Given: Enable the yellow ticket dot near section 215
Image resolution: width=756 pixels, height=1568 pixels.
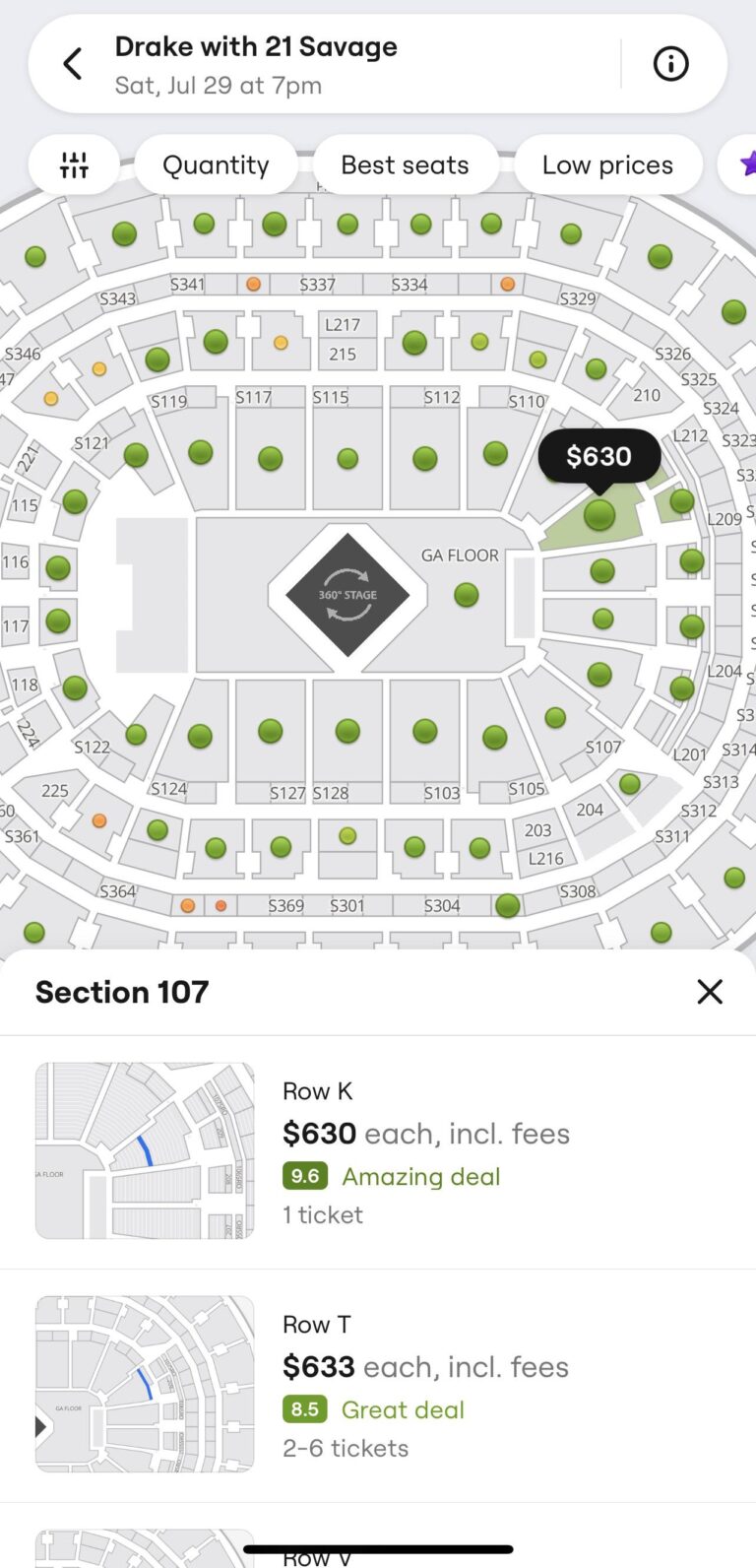Looking at the screenshot, I should (279, 343).
